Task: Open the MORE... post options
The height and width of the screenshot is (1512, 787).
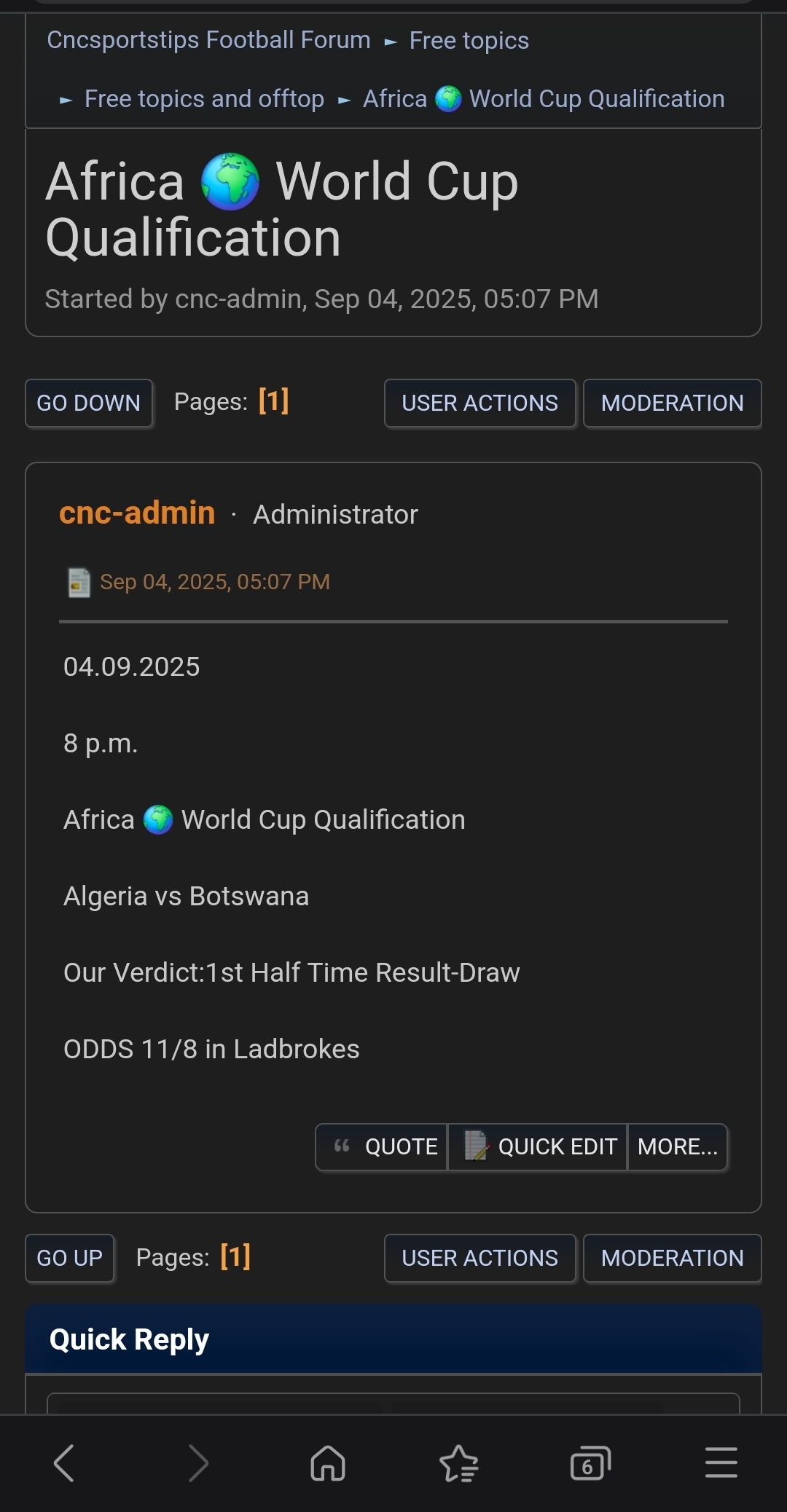Action: pos(677,1147)
